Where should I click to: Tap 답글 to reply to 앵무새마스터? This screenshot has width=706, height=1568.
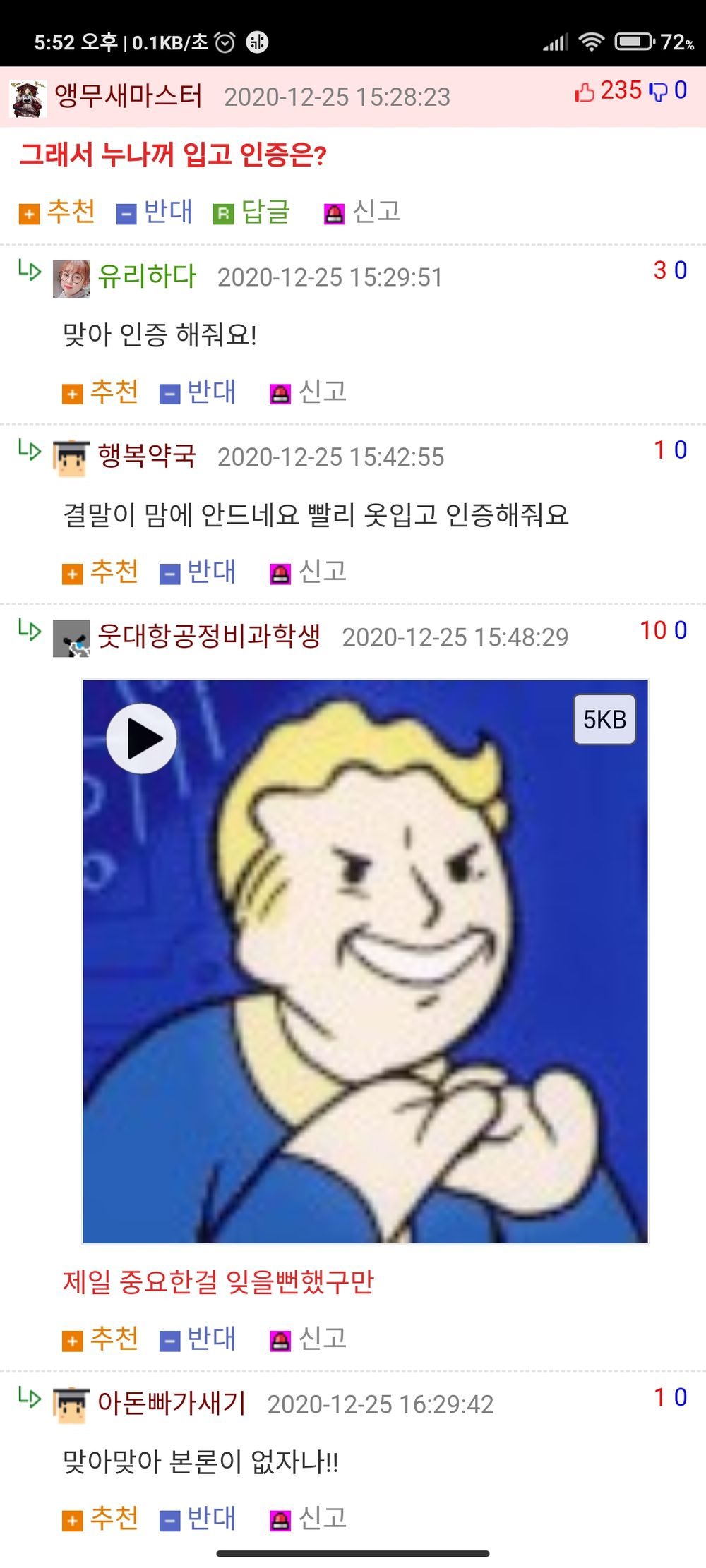click(x=252, y=212)
